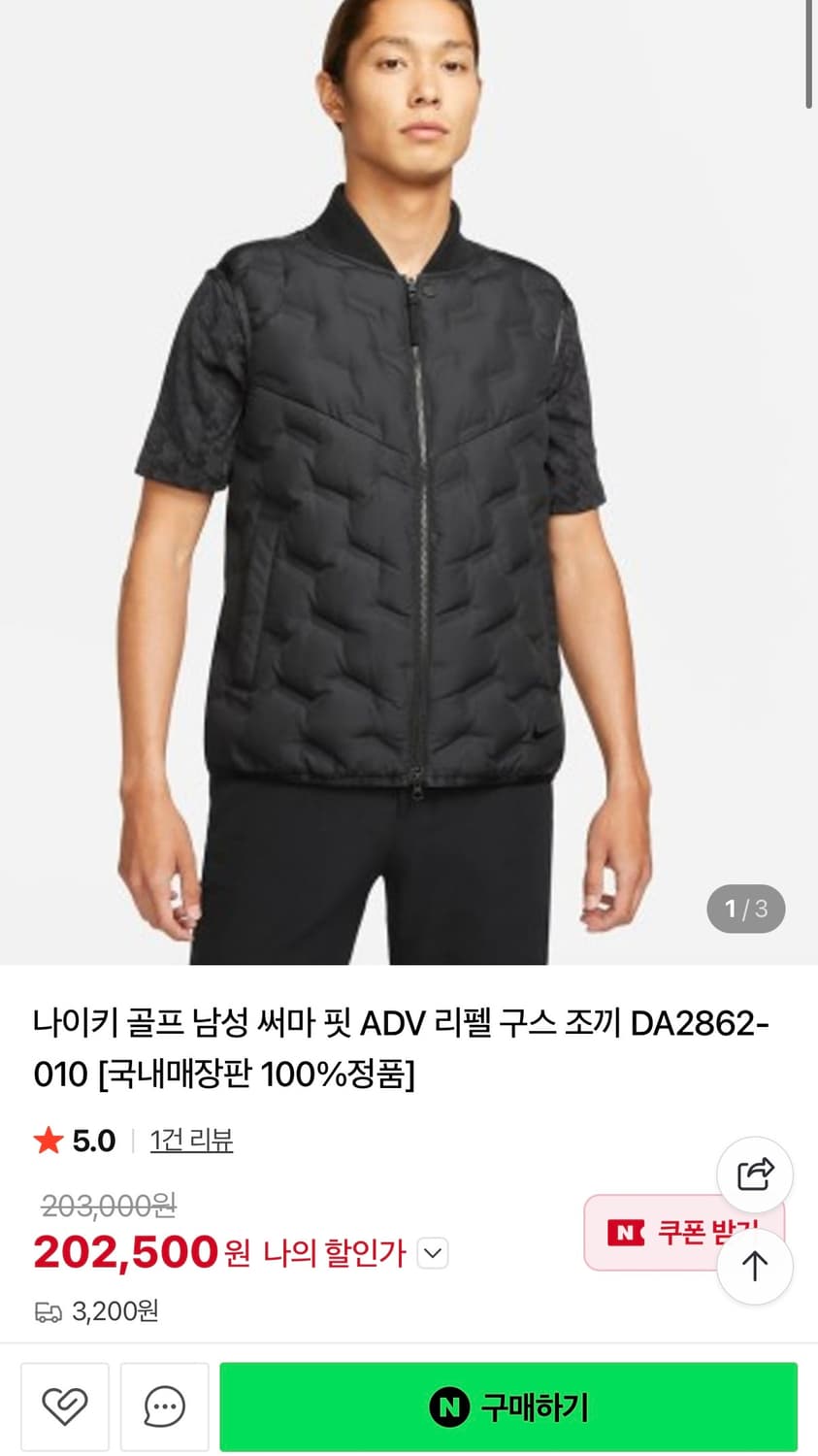
Task: Click the scroll-to-top arrow icon
Action: coord(755,1267)
